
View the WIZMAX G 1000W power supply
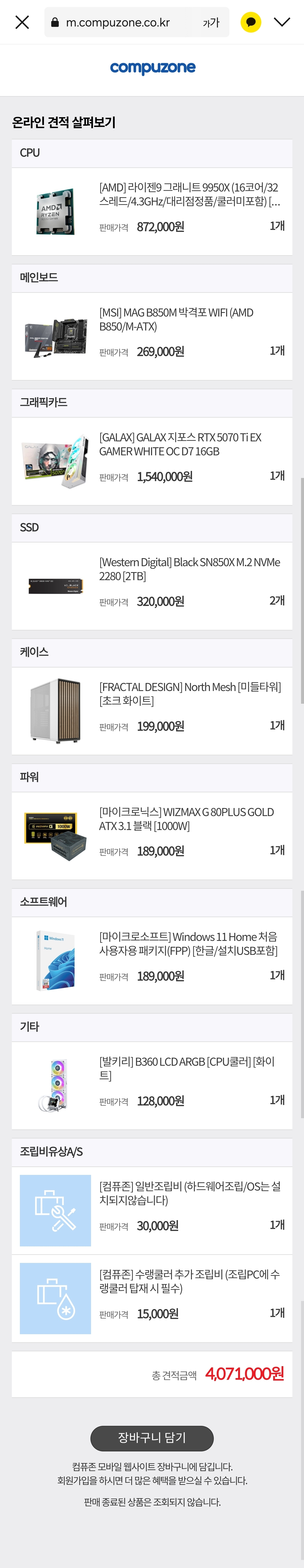[186, 819]
